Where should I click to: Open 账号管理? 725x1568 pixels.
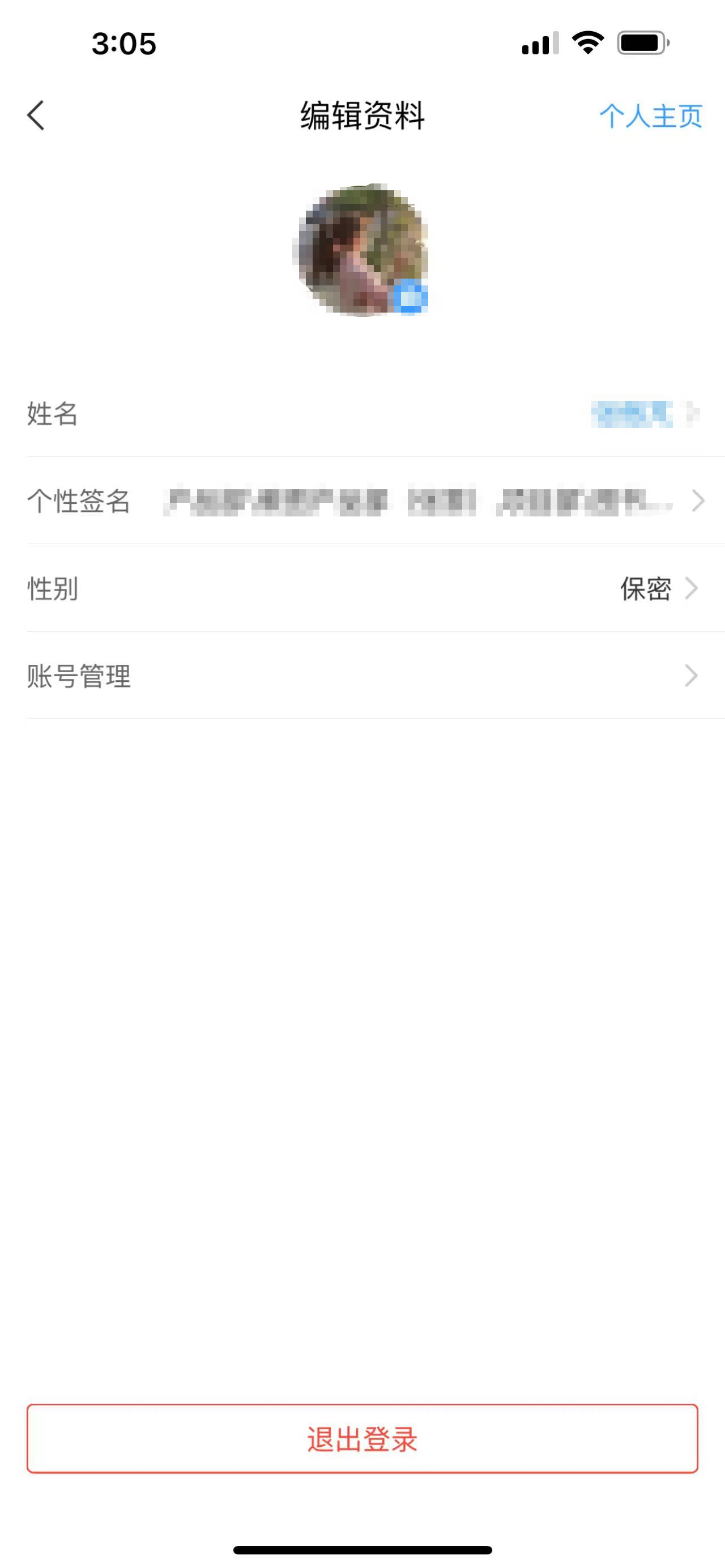point(362,676)
